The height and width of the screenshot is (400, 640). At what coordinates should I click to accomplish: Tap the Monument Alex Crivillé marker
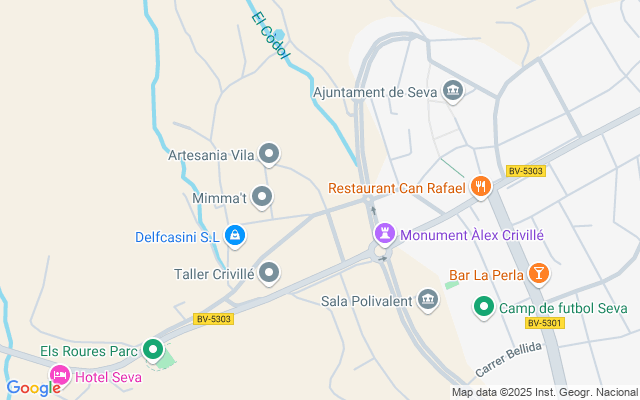pyautogui.click(x=384, y=235)
